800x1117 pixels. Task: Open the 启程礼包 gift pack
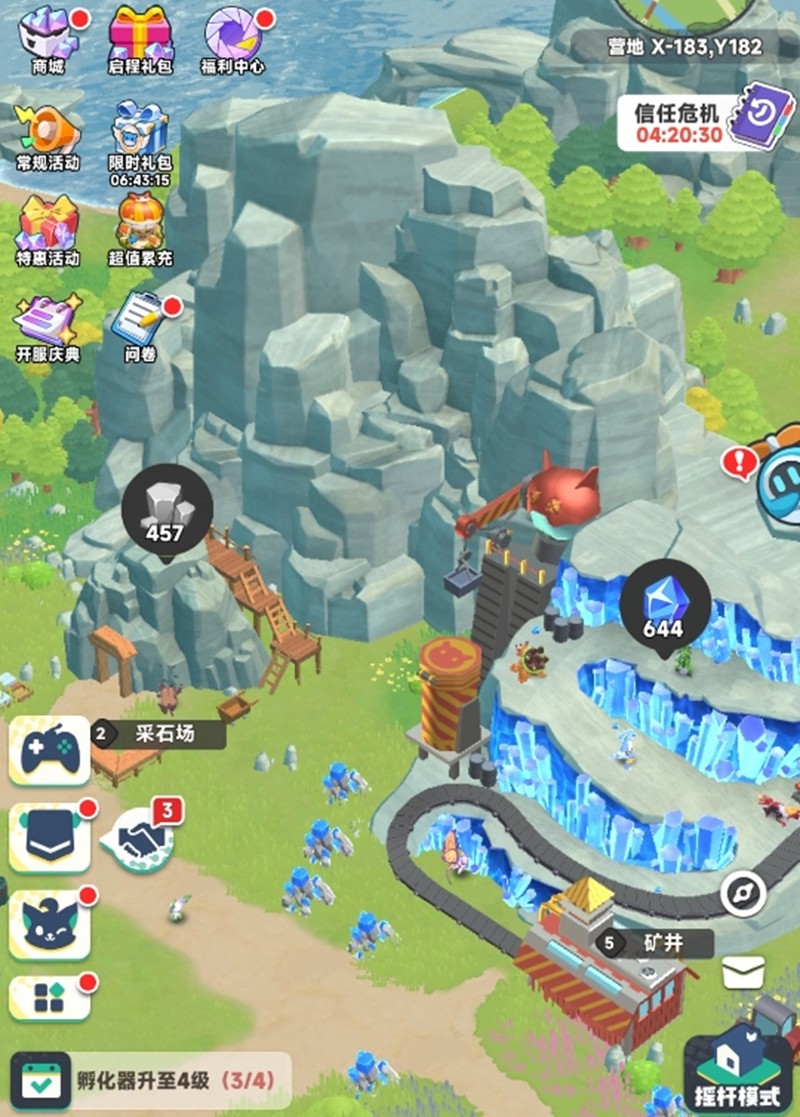point(140,38)
